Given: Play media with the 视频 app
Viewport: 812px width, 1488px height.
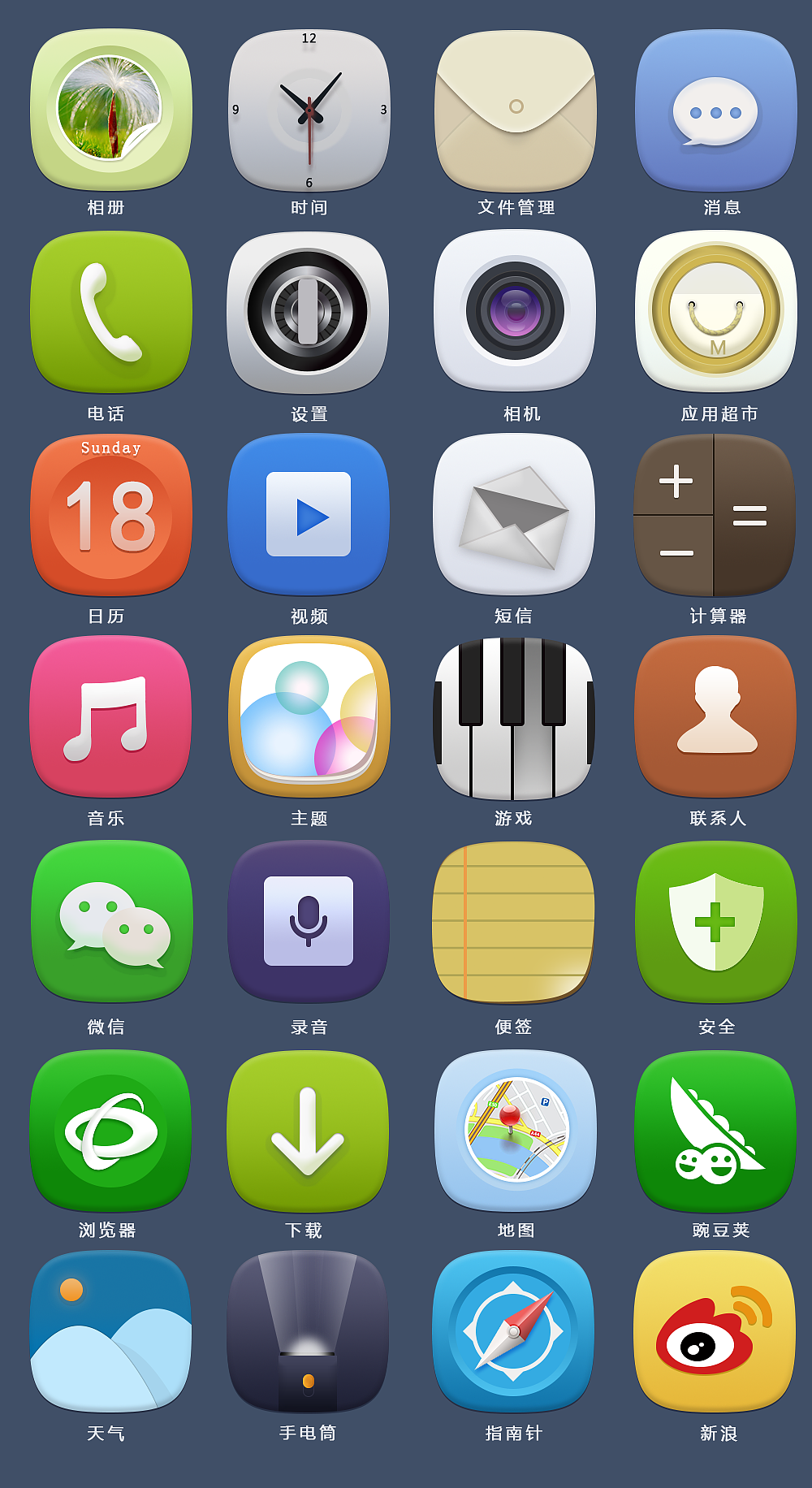Looking at the screenshot, I should point(309,514).
